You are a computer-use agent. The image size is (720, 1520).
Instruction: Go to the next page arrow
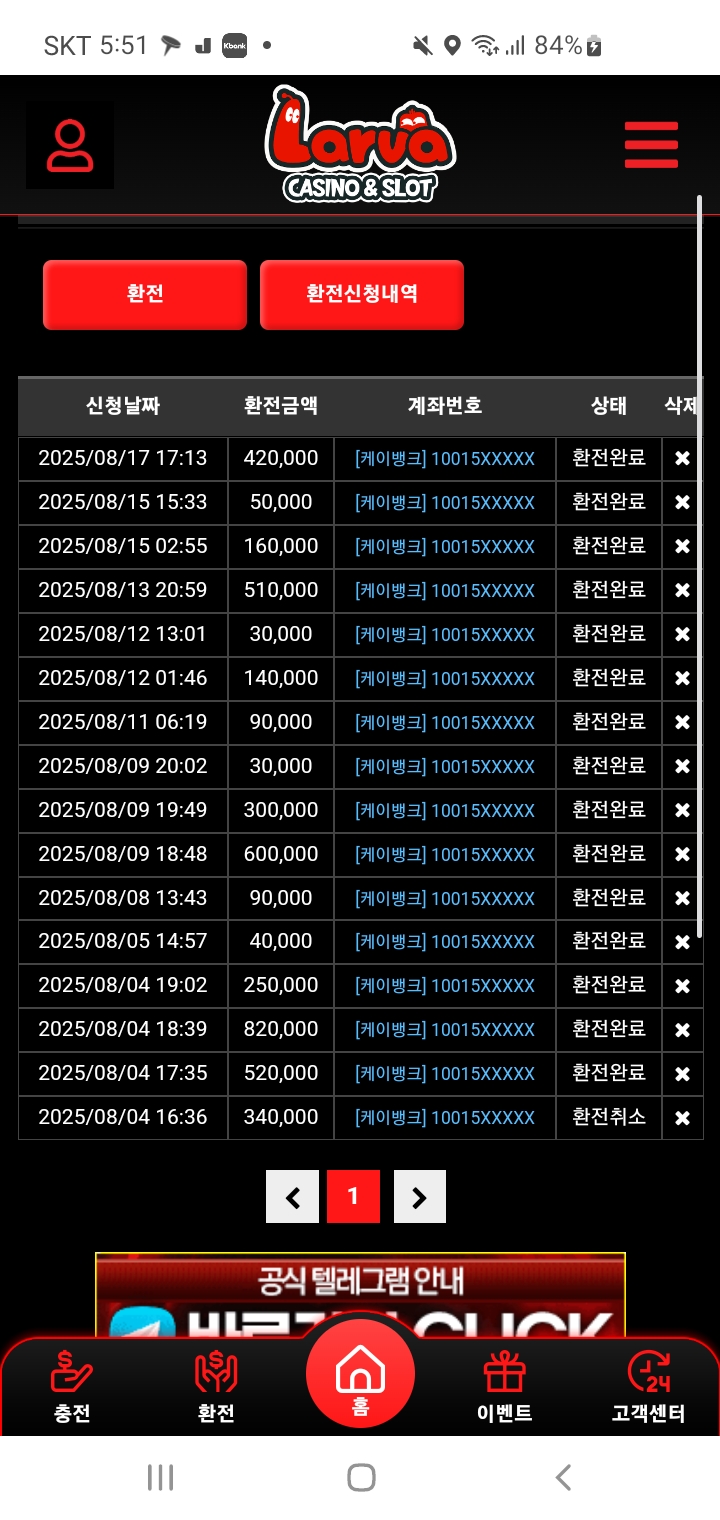click(x=420, y=1197)
